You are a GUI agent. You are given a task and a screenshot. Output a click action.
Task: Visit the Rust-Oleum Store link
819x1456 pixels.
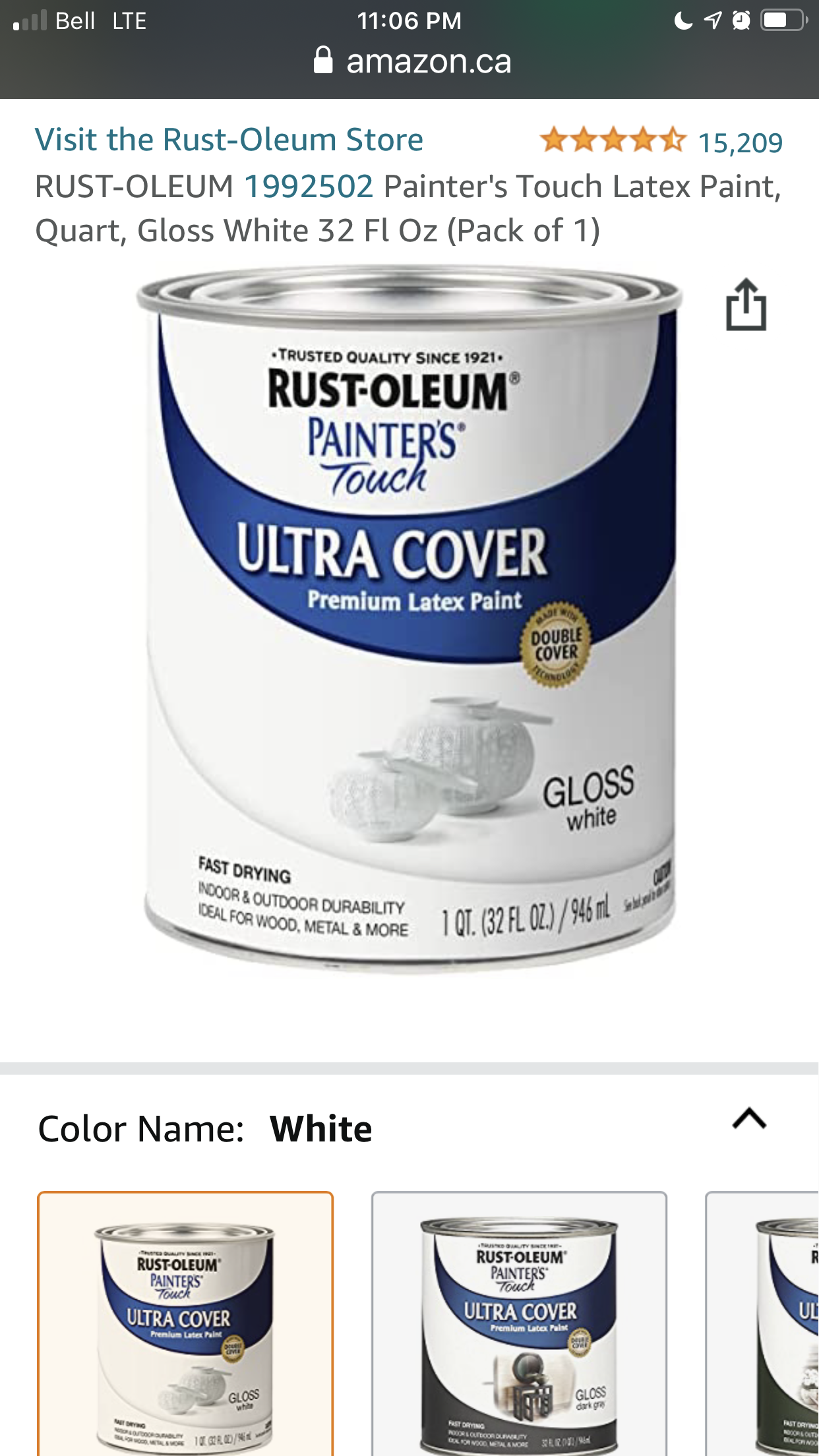(229, 140)
